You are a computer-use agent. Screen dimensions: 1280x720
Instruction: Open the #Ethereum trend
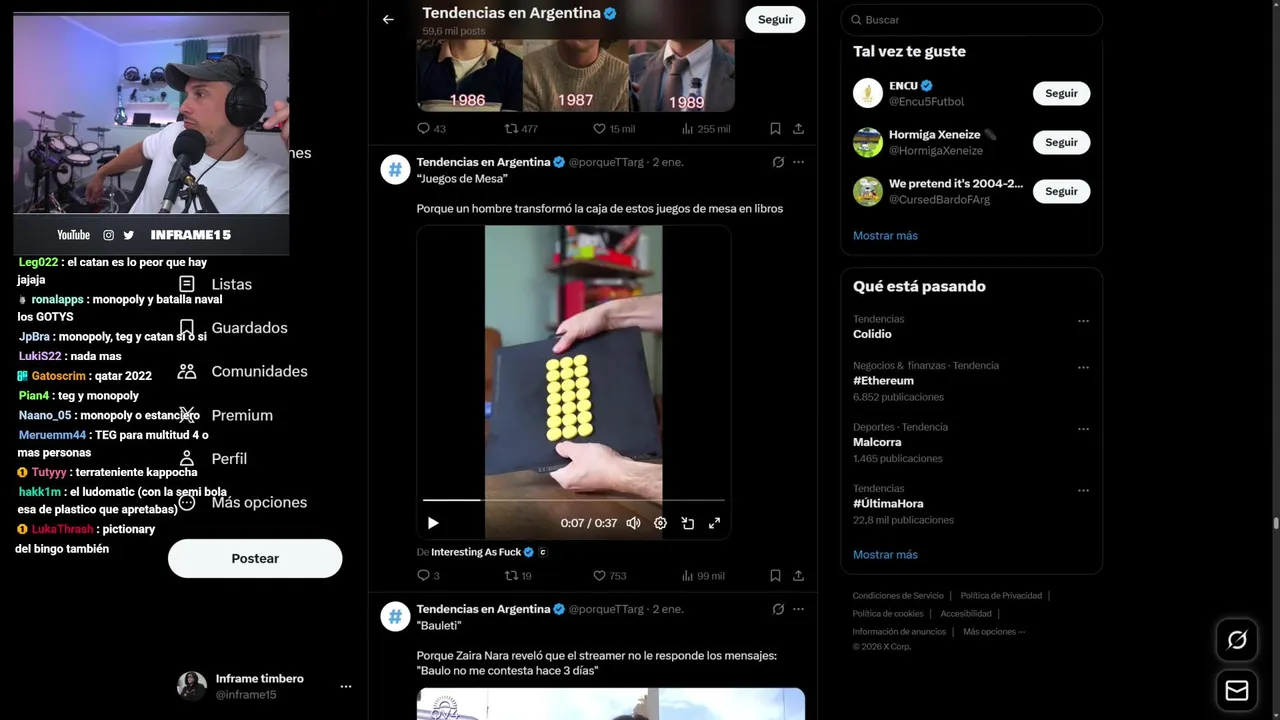(884, 381)
